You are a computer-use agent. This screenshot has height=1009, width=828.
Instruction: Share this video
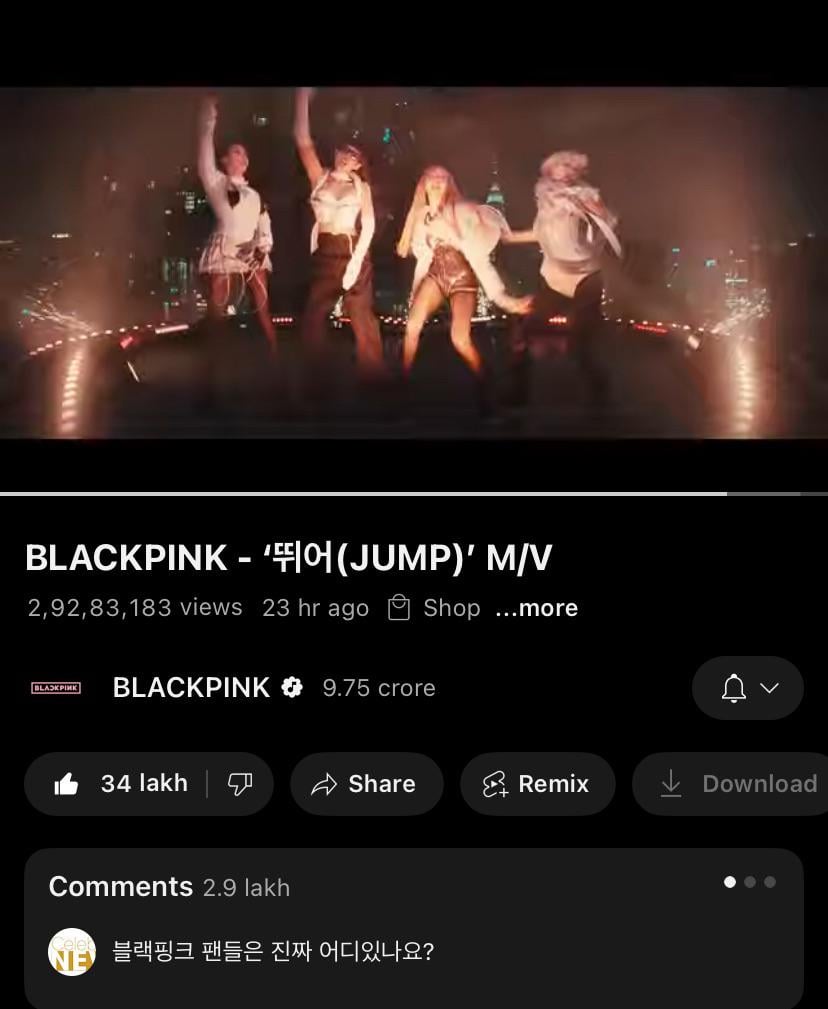point(366,784)
